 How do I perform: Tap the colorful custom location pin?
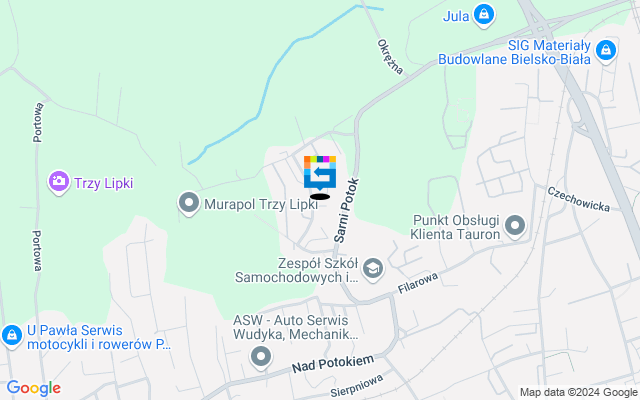coord(320,173)
